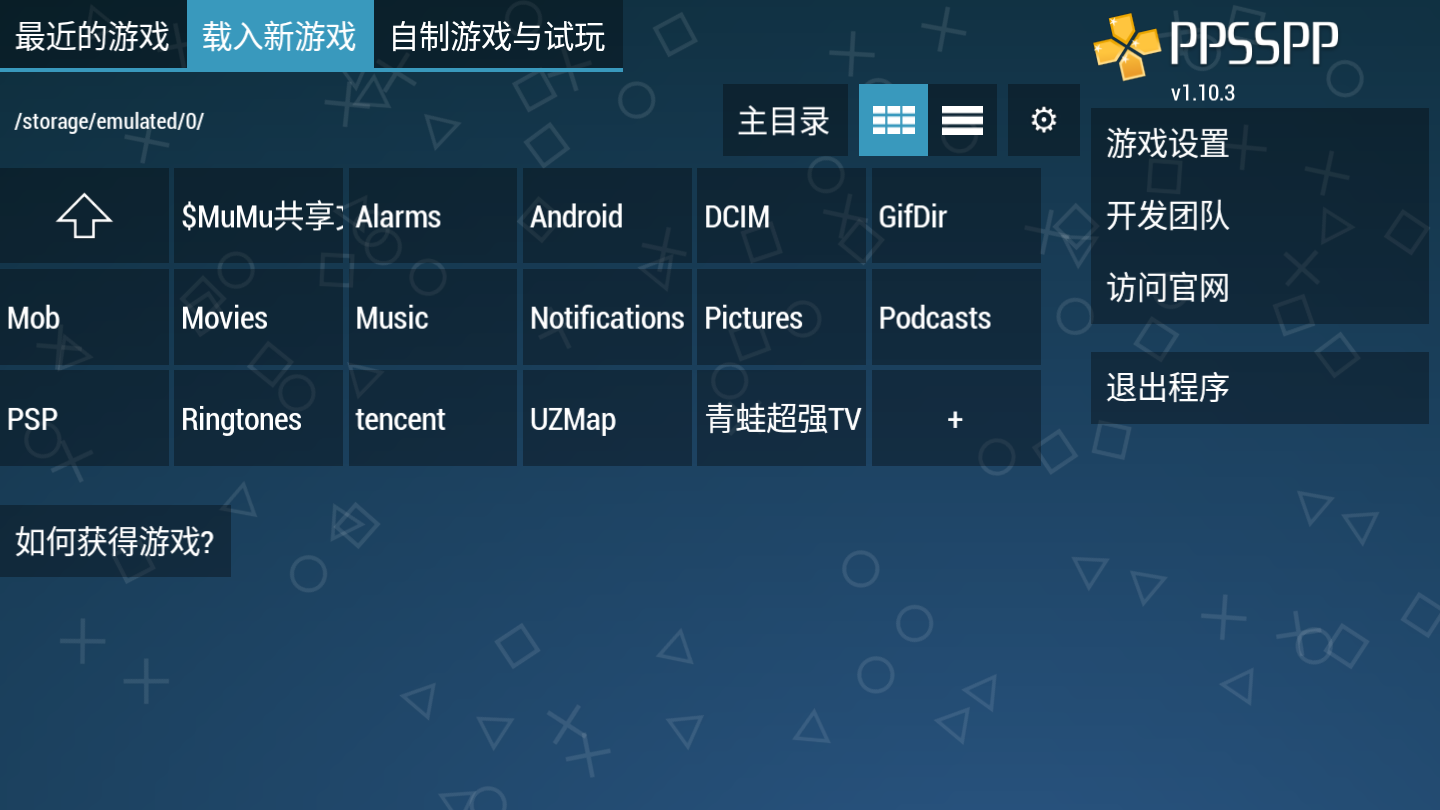Image resolution: width=1440 pixels, height=810 pixels.
Task: Open the 青蛙超强TV folder
Action: tap(780, 419)
